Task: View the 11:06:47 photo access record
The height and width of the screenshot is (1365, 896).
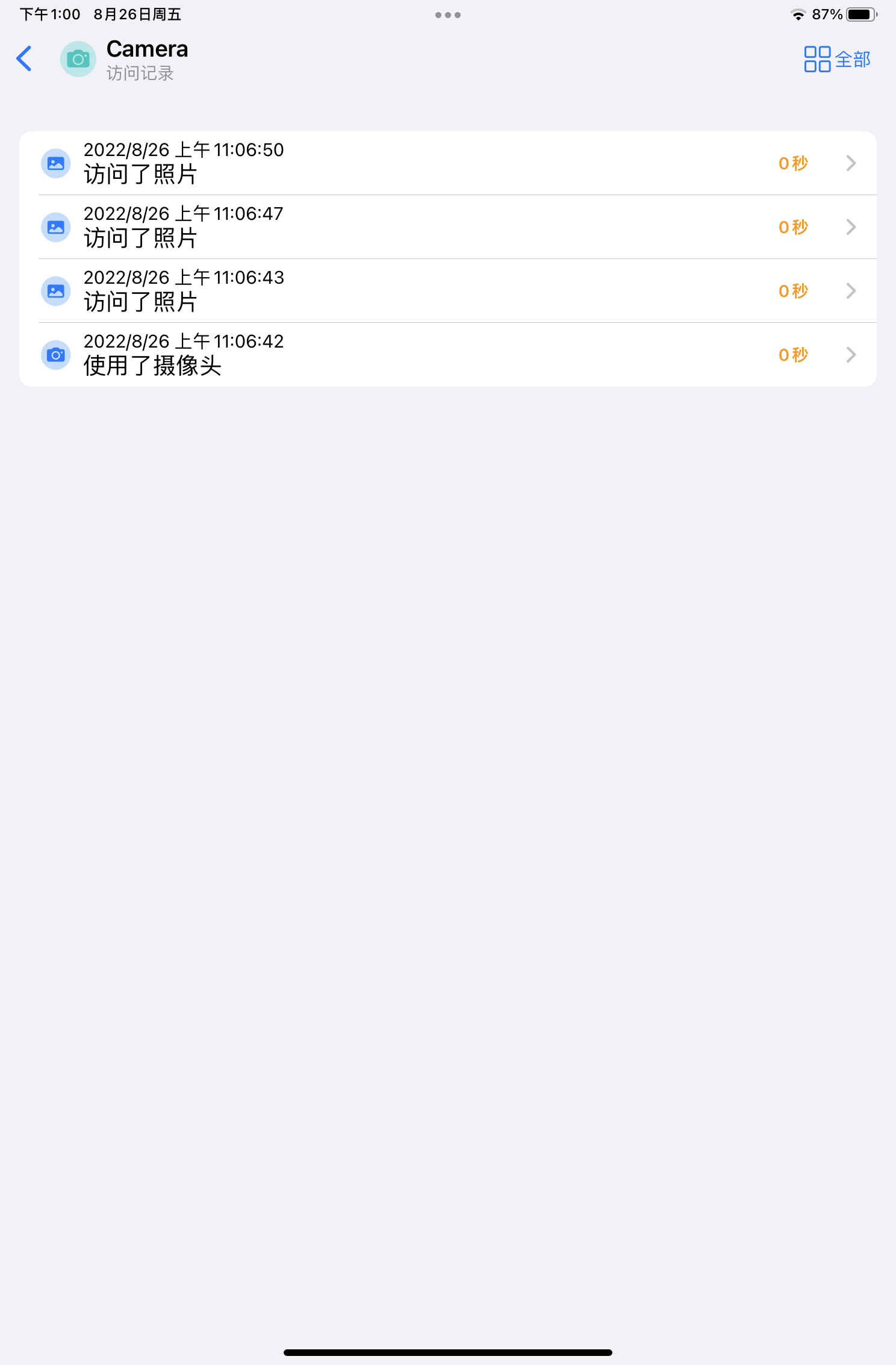Action: coord(447,227)
